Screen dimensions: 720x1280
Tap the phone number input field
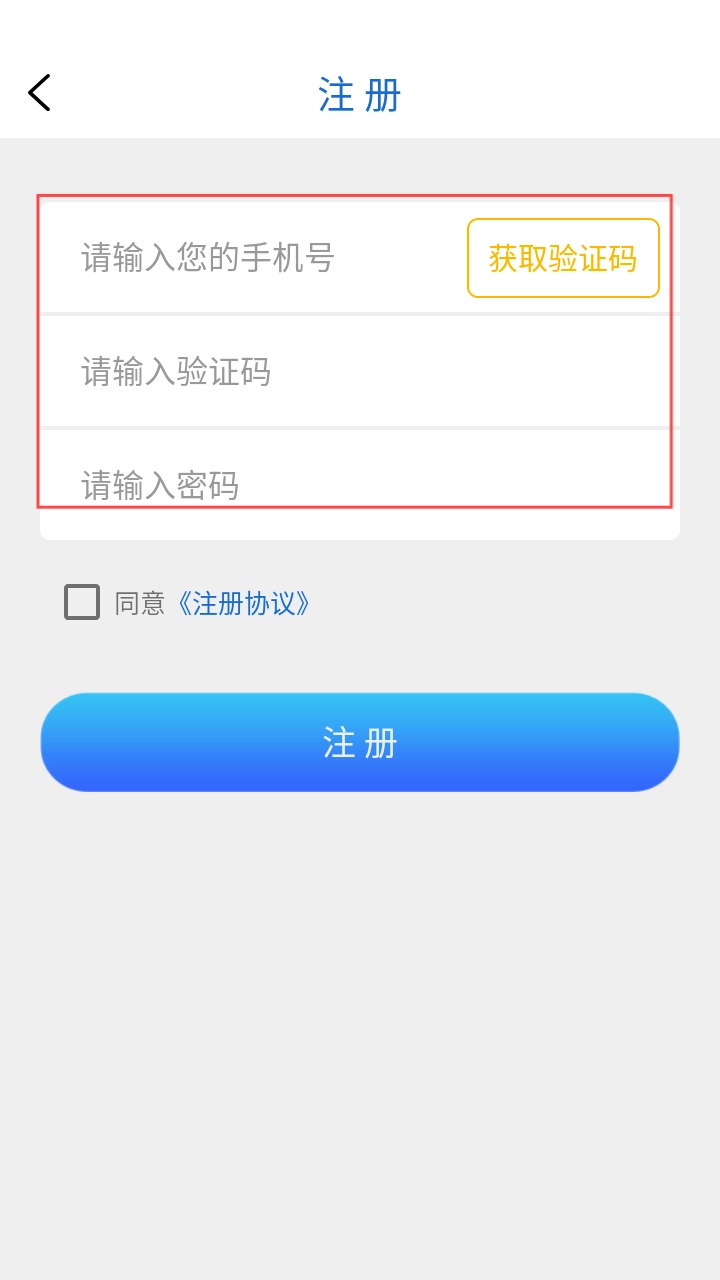(250, 258)
